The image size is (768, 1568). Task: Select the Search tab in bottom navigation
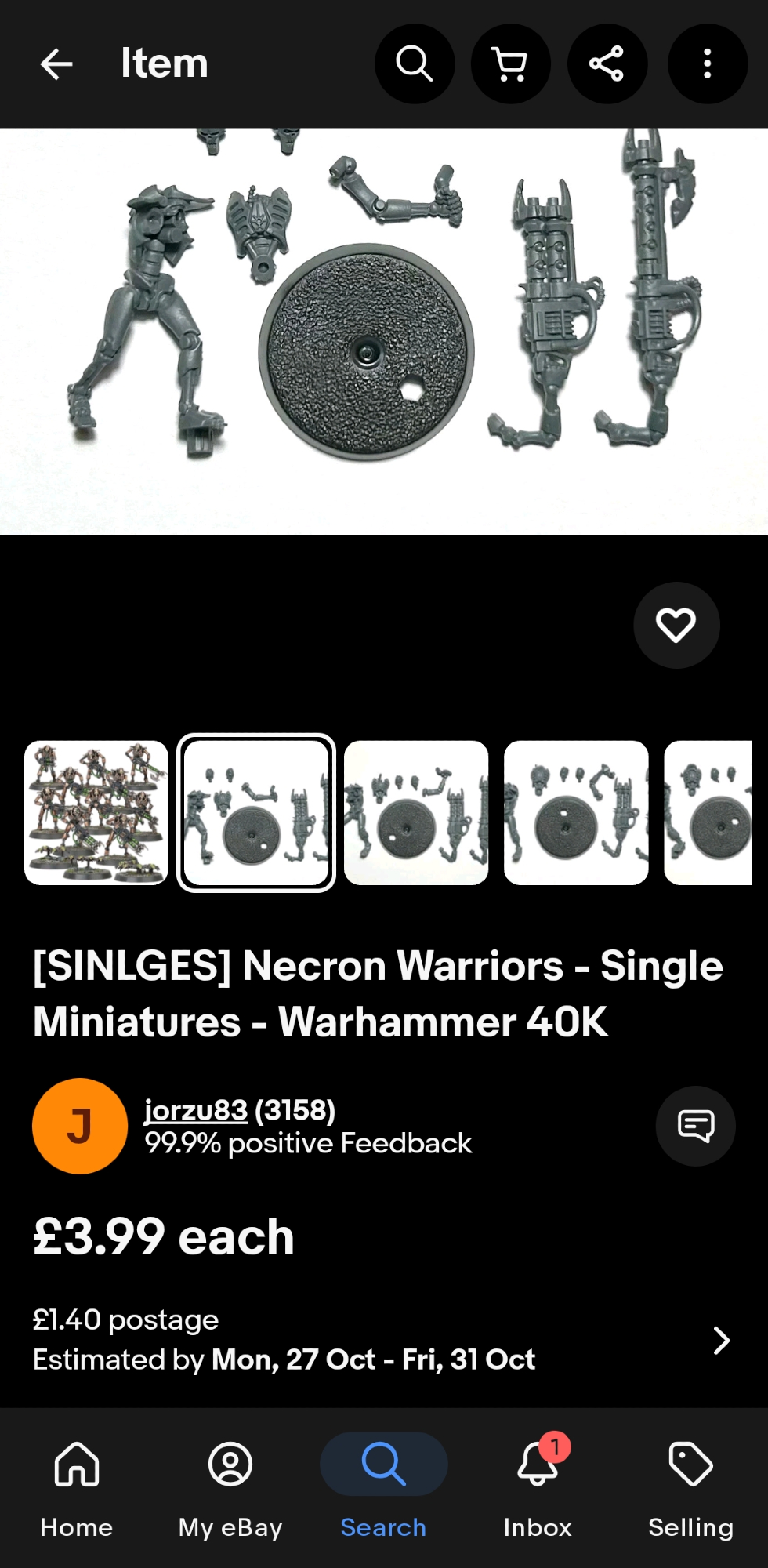click(x=383, y=1480)
